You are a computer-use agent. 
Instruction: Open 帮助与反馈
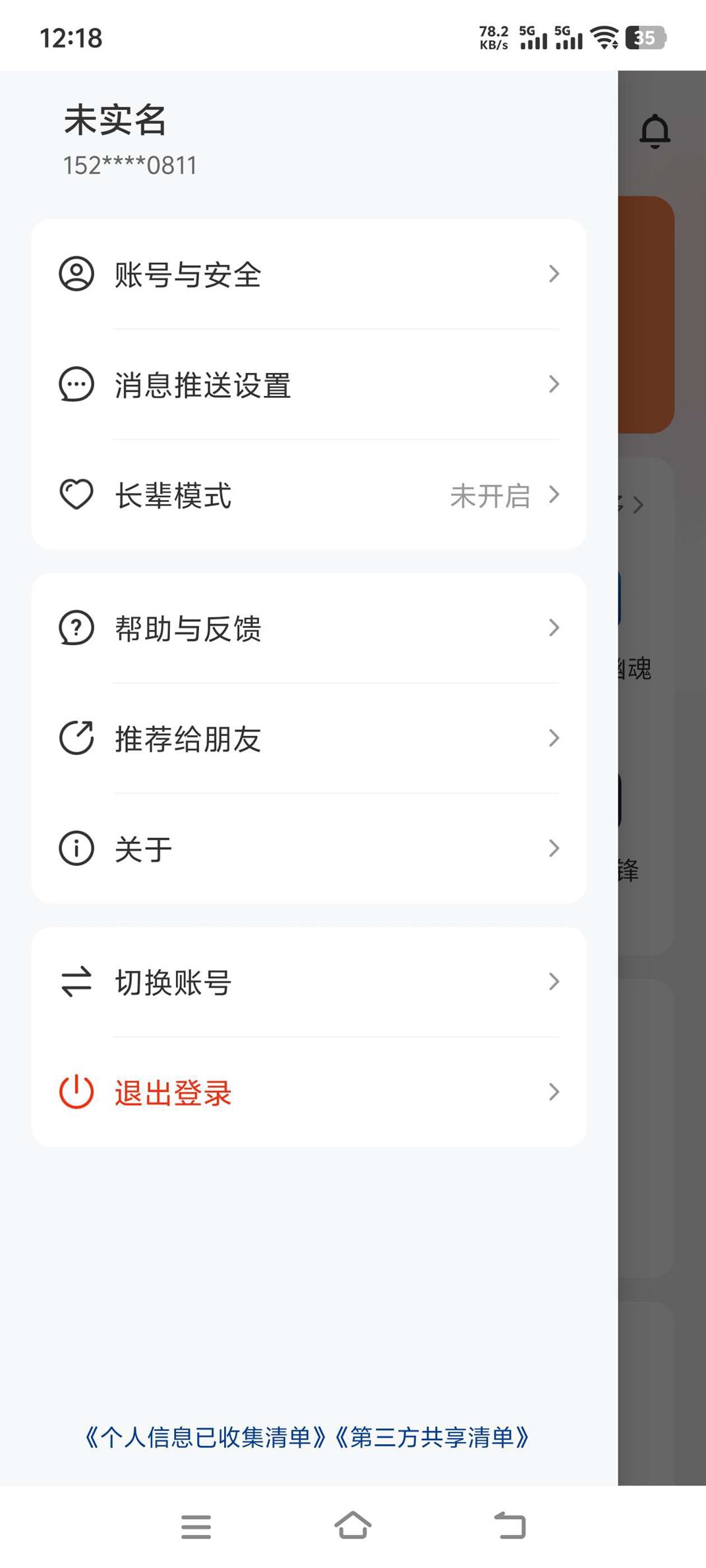coord(309,628)
